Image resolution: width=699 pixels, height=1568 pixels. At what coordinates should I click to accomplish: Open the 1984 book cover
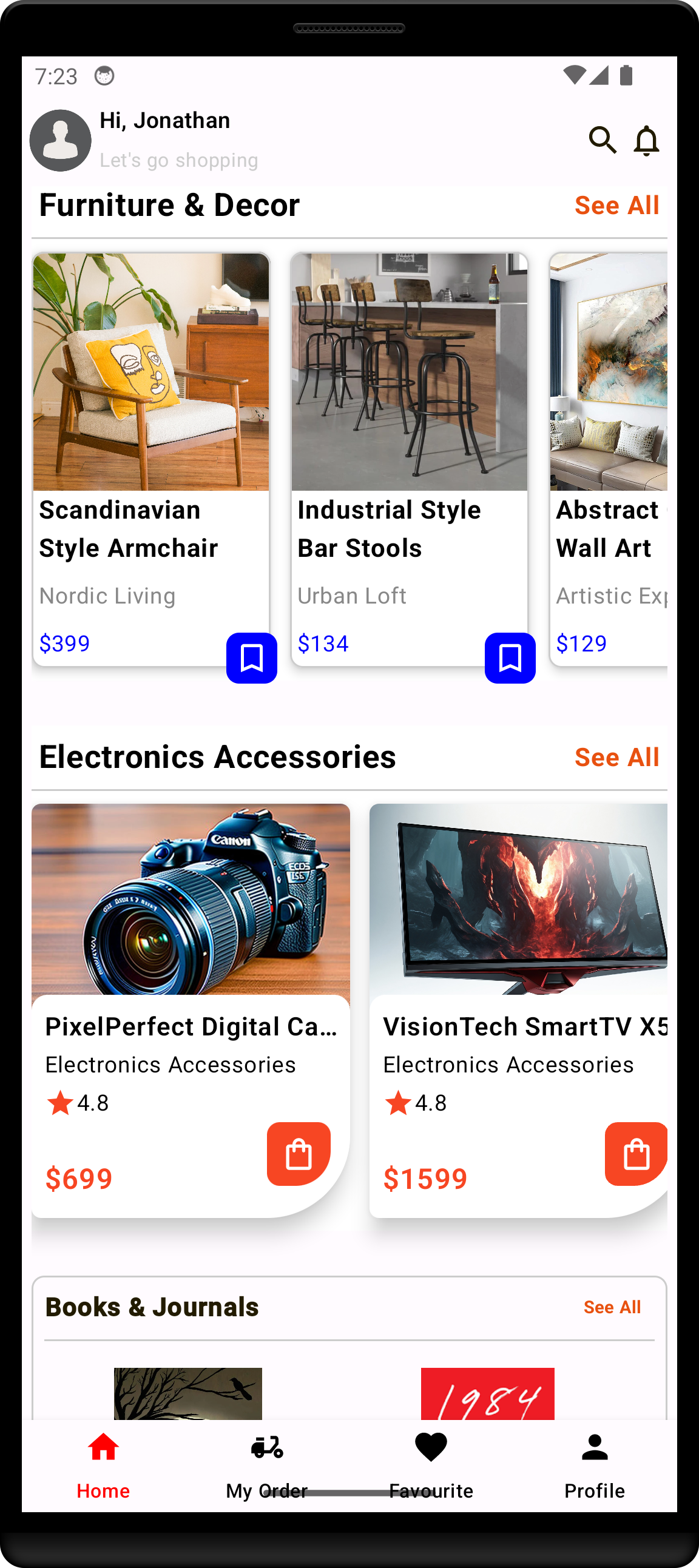[x=487, y=1393]
